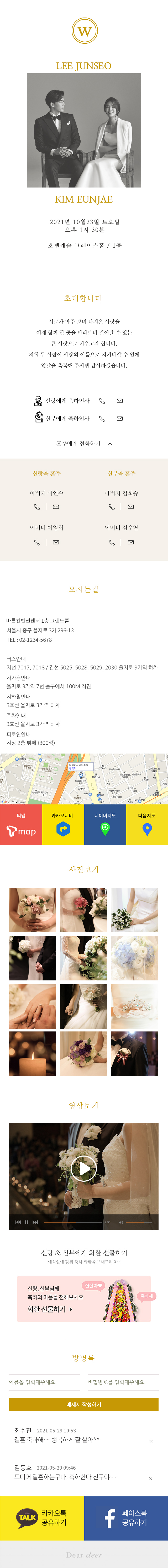This screenshot has width=168, height=1568.
Task: Share the invitation via 카카오톡
Action: point(42,1518)
